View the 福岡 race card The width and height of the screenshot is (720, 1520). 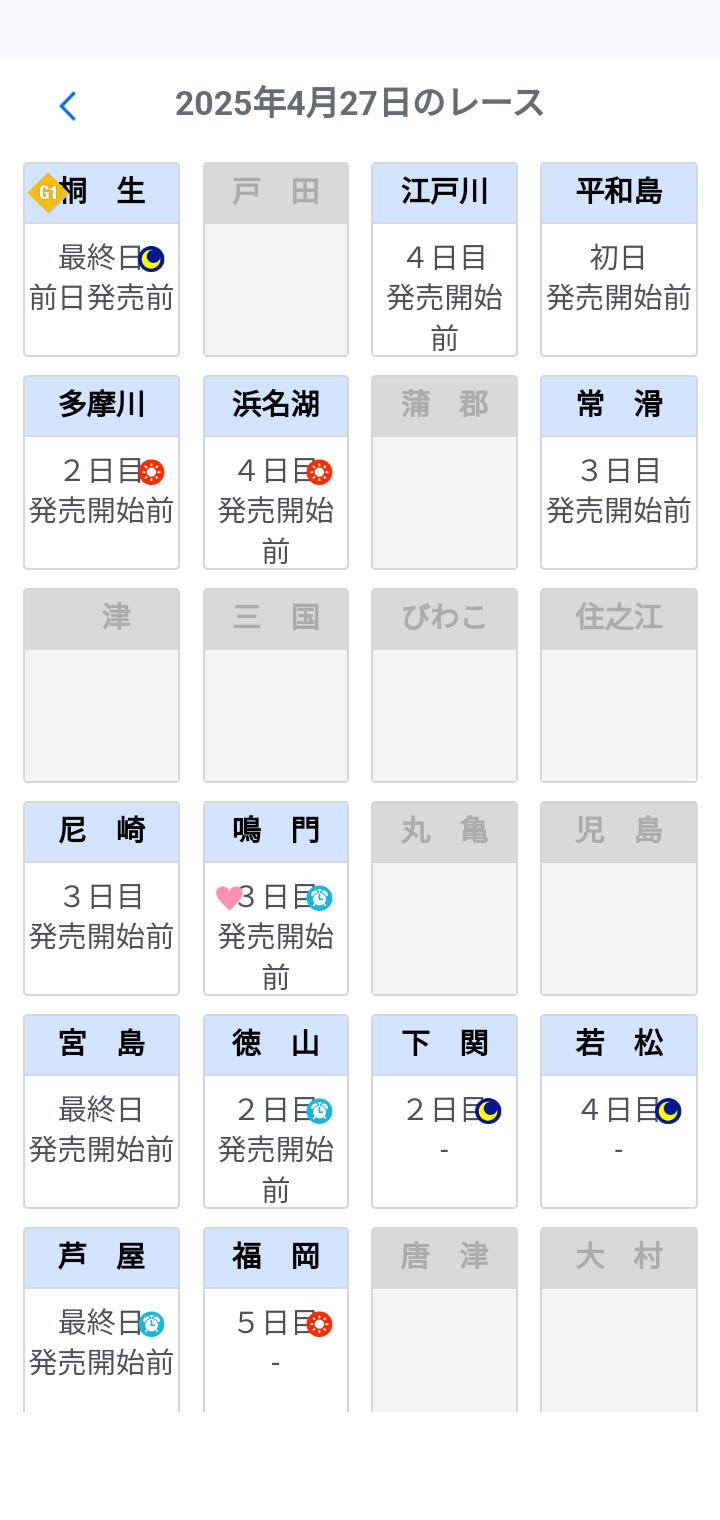pos(276,1319)
